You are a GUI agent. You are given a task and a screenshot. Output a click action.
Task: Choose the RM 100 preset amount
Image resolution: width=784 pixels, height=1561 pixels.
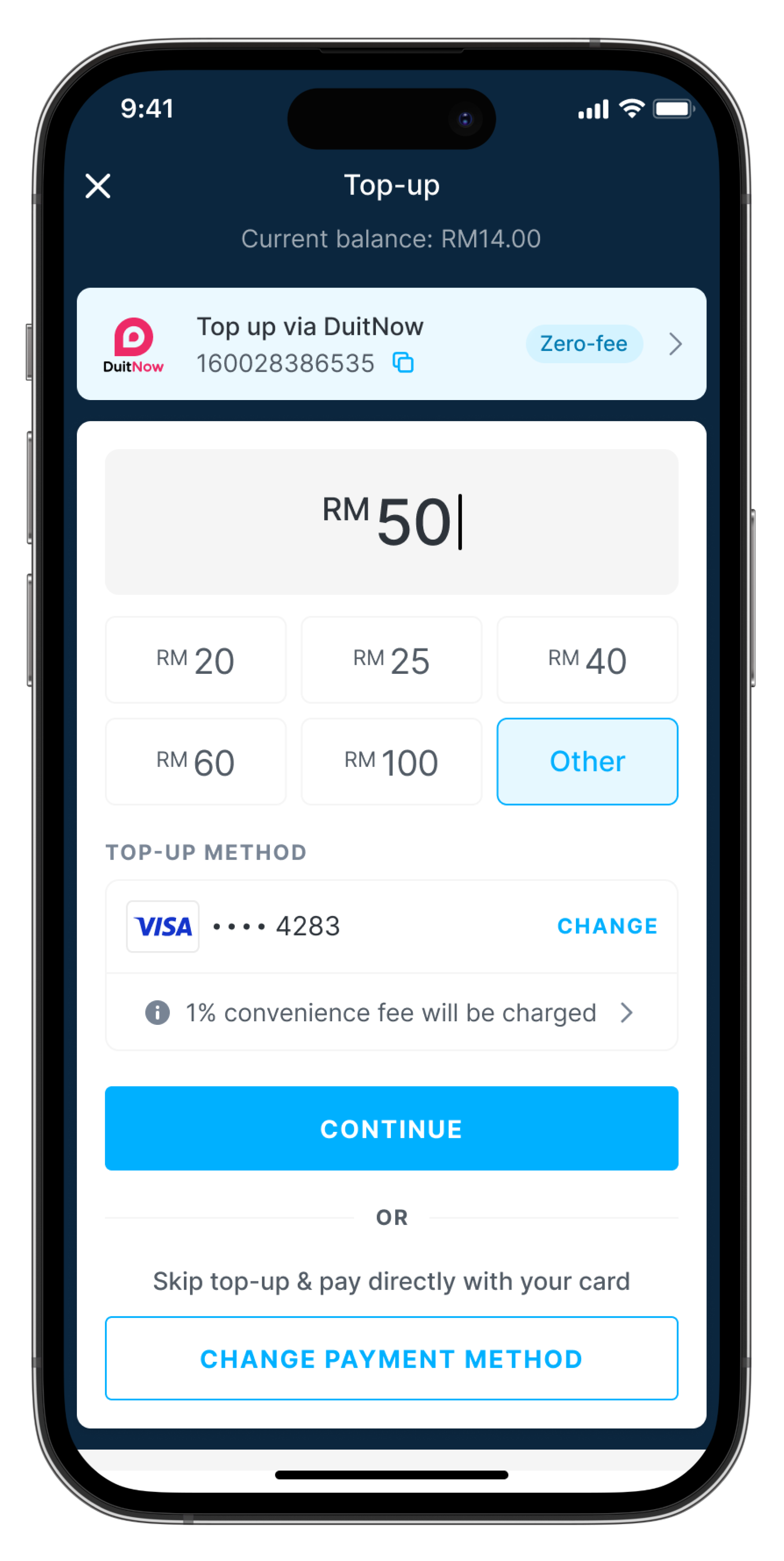pos(391,762)
